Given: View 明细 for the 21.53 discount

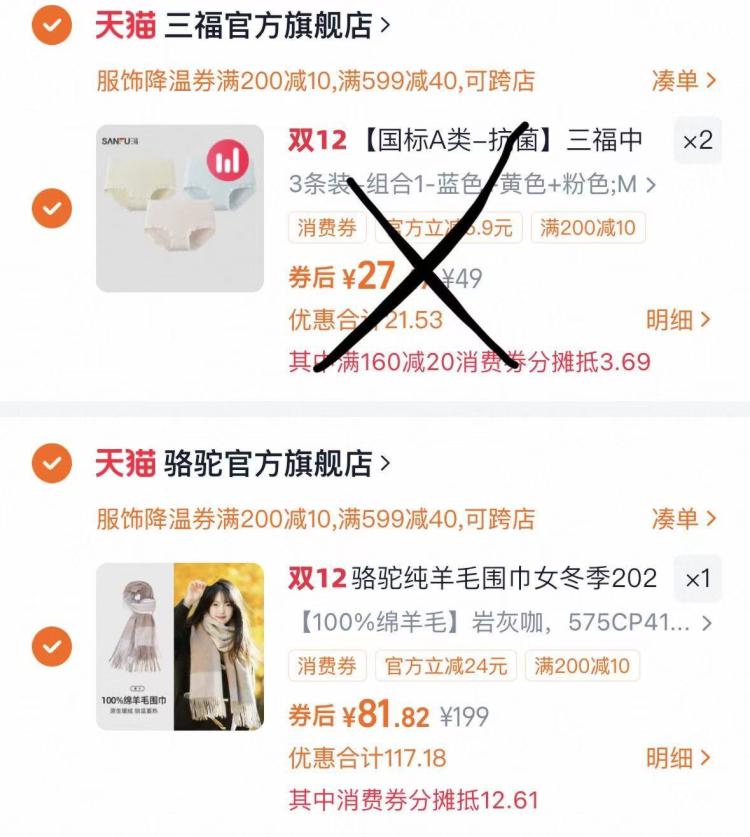Looking at the screenshot, I should click(678, 320).
